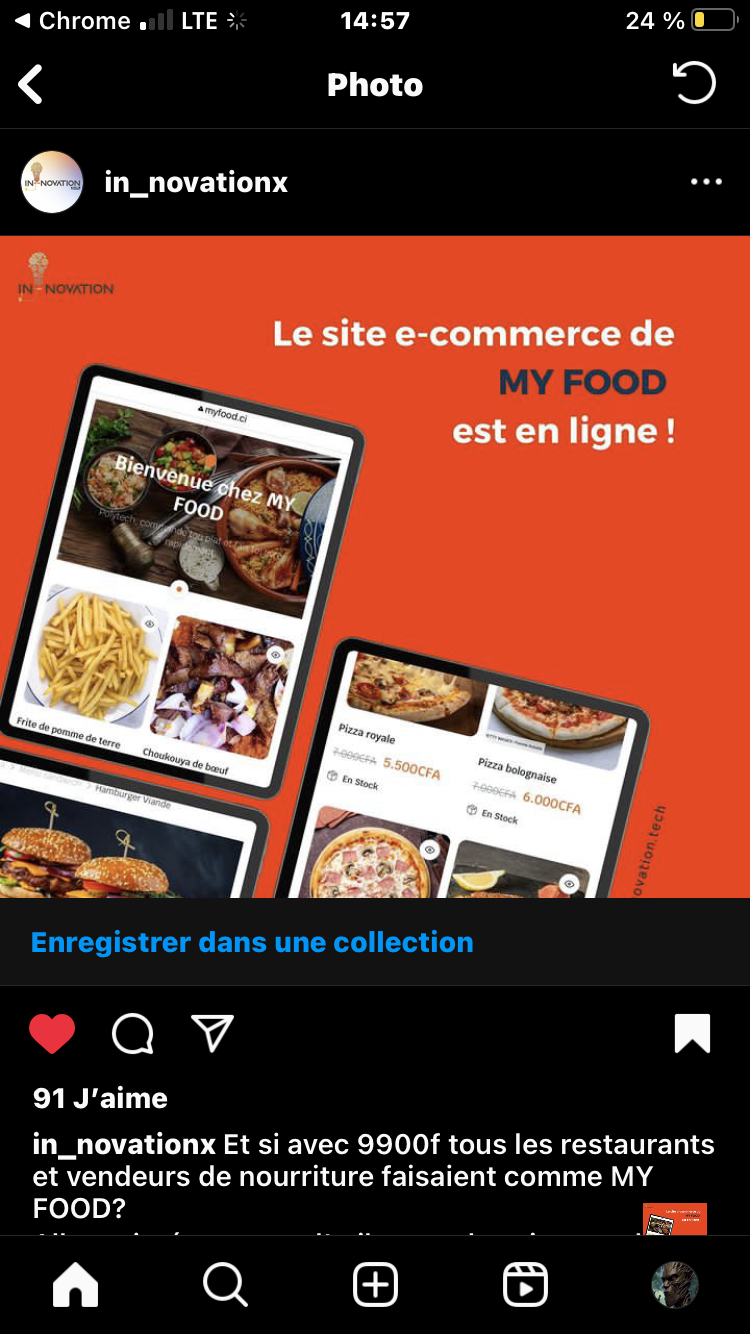Switch to the Reels tab
The height and width of the screenshot is (1334, 750).
525,1285
